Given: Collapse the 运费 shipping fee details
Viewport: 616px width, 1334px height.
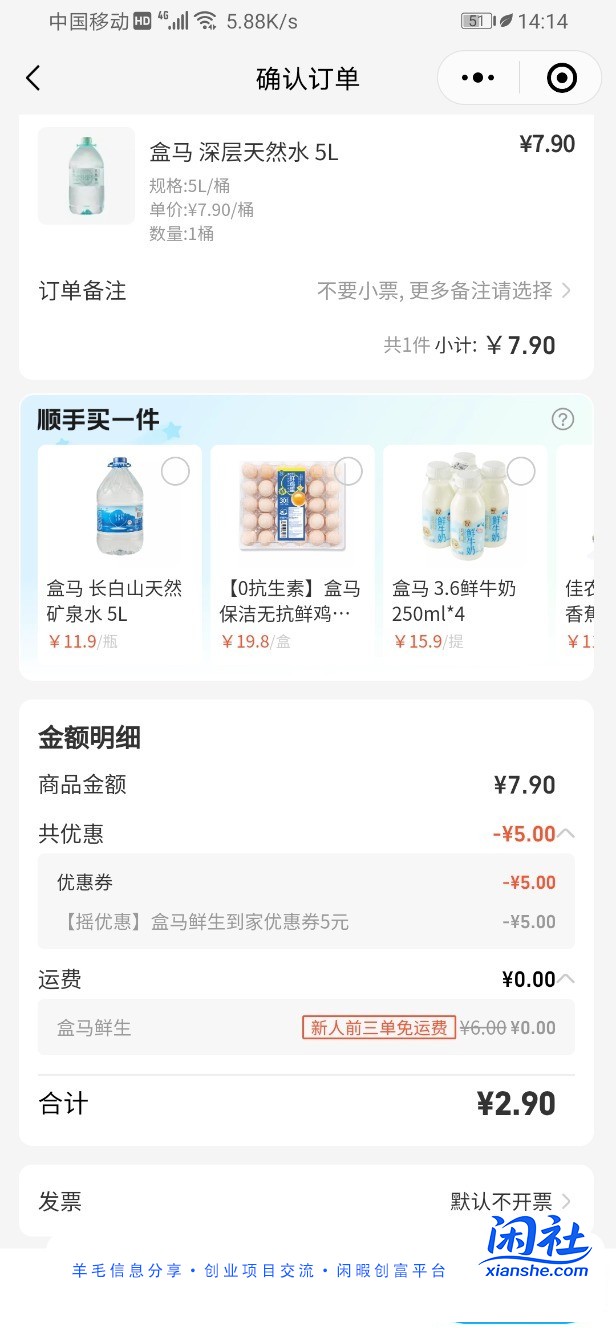Looking at the screenshot, I should tap(566, 978).
